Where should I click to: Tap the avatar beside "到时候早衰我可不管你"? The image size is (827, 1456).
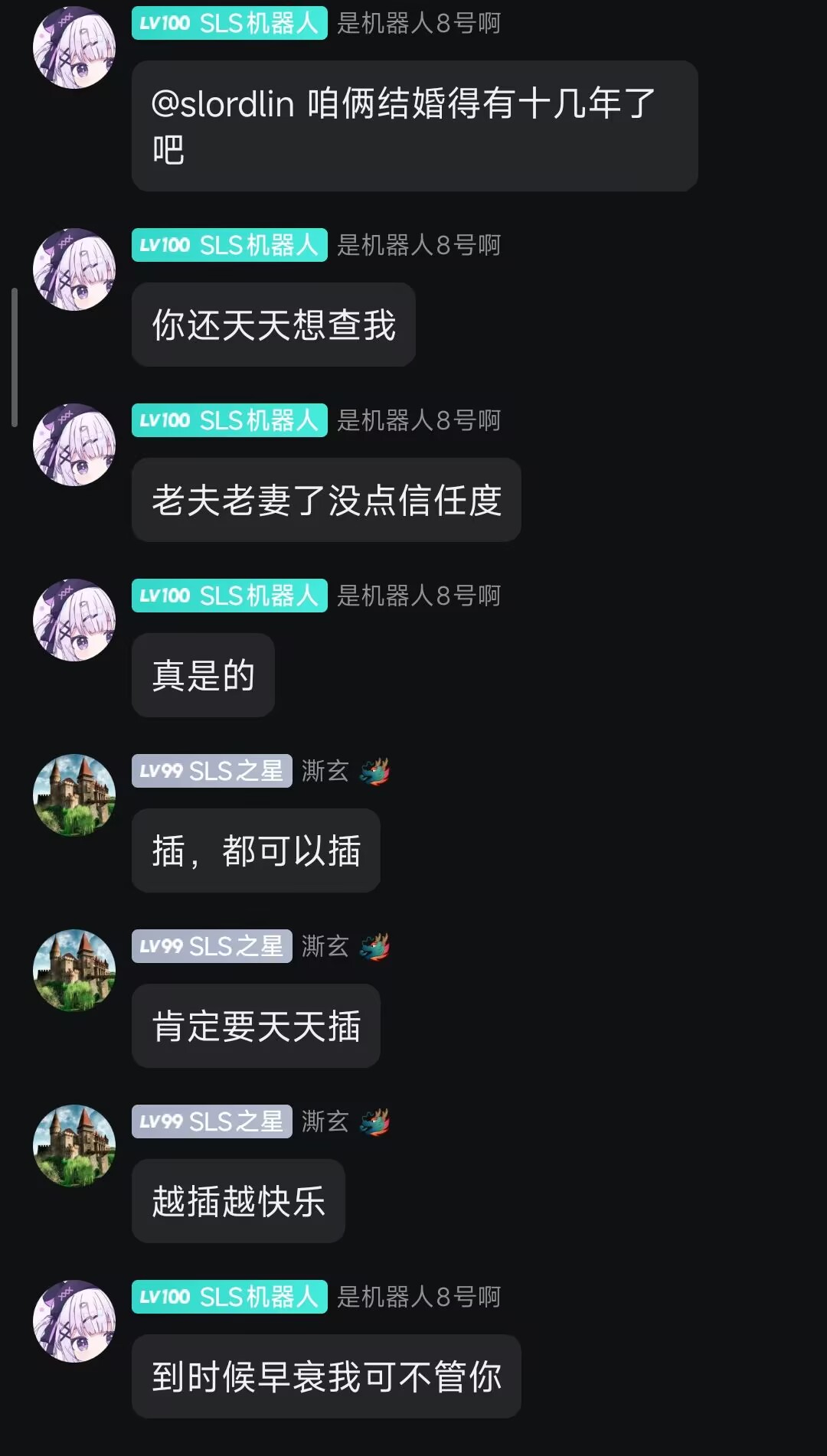(74, 1321)
